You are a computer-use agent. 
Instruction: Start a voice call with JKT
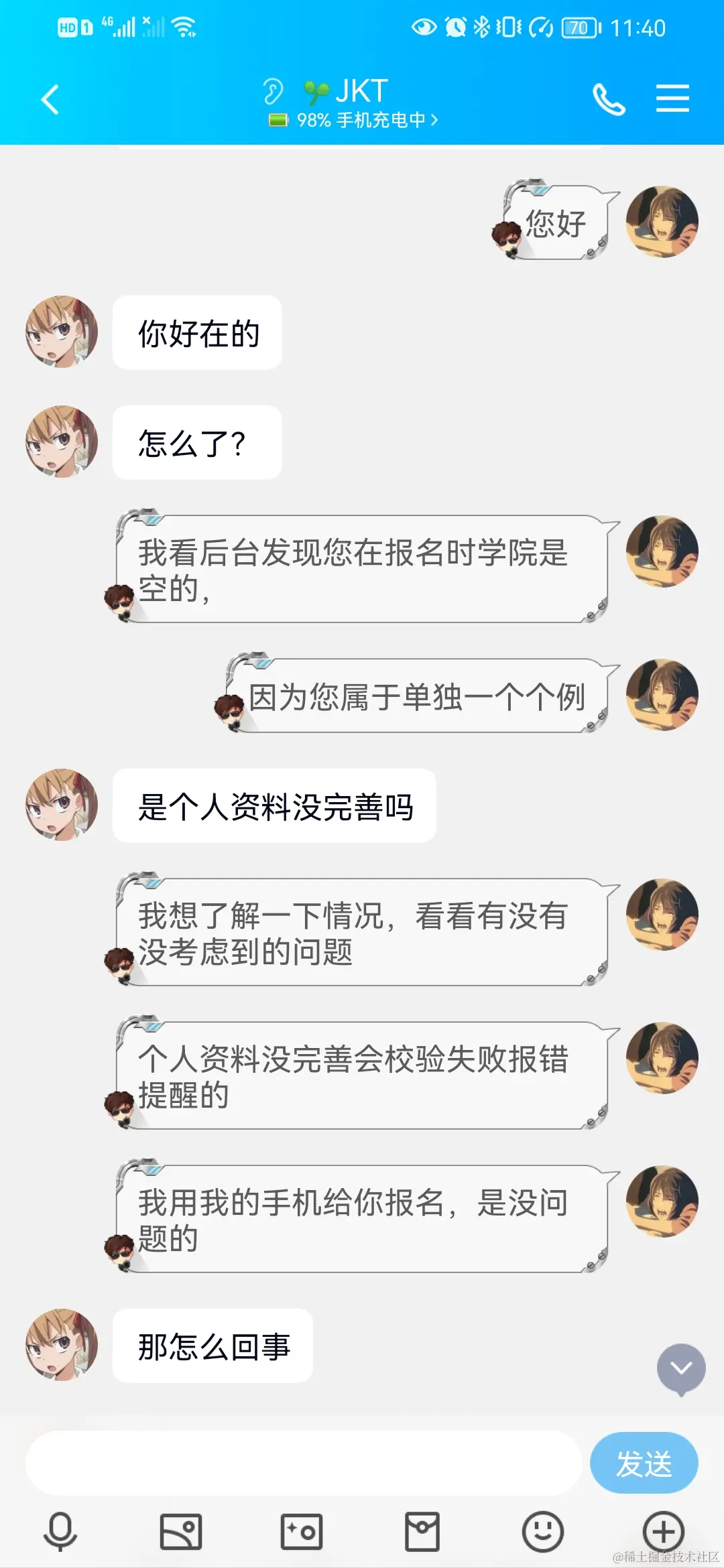609,100
